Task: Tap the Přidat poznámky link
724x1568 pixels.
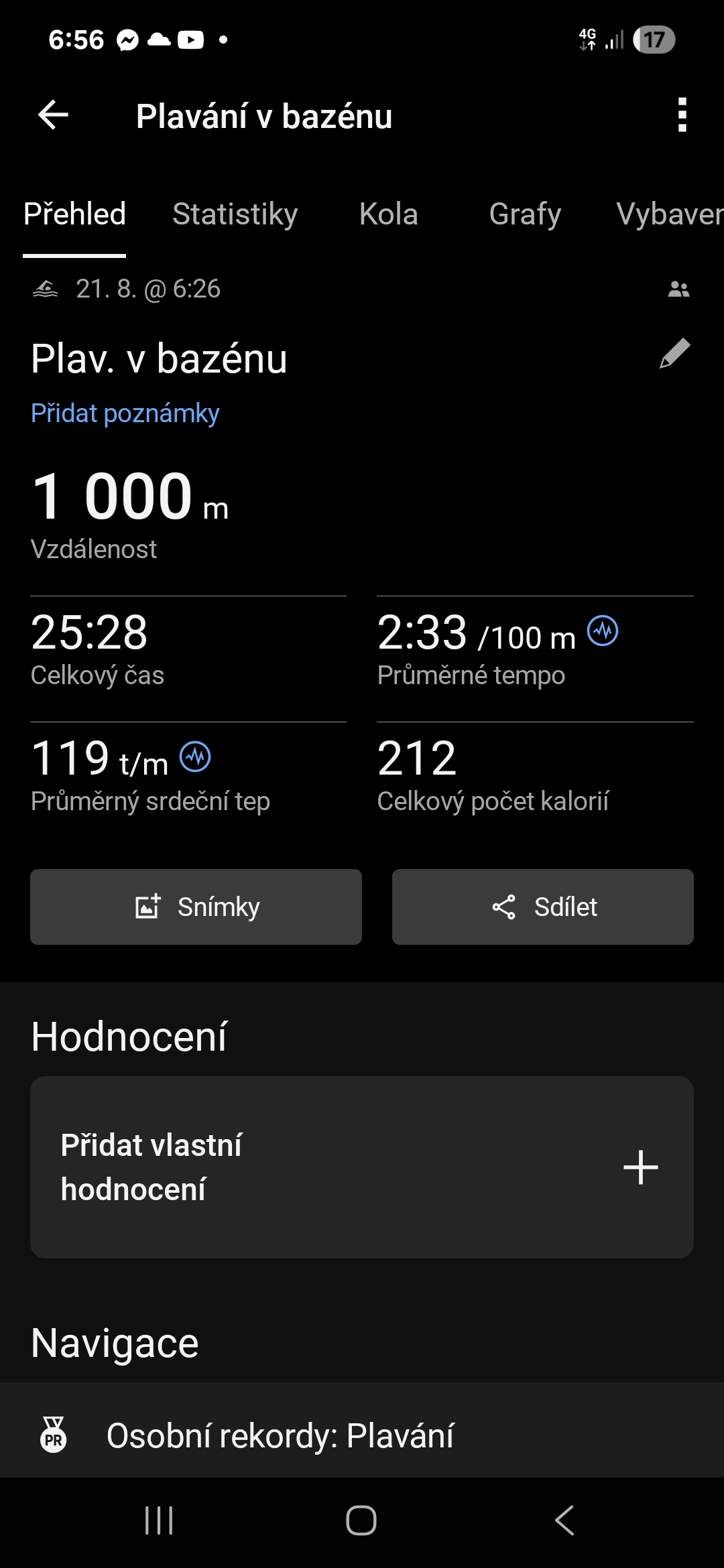Action: (125, 413)
